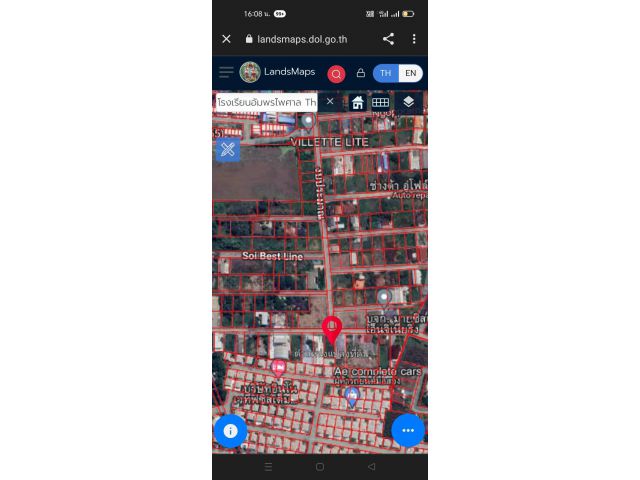Clear the search field text
The height and width of the screenshot is (480, 640).
pos(330,102)
